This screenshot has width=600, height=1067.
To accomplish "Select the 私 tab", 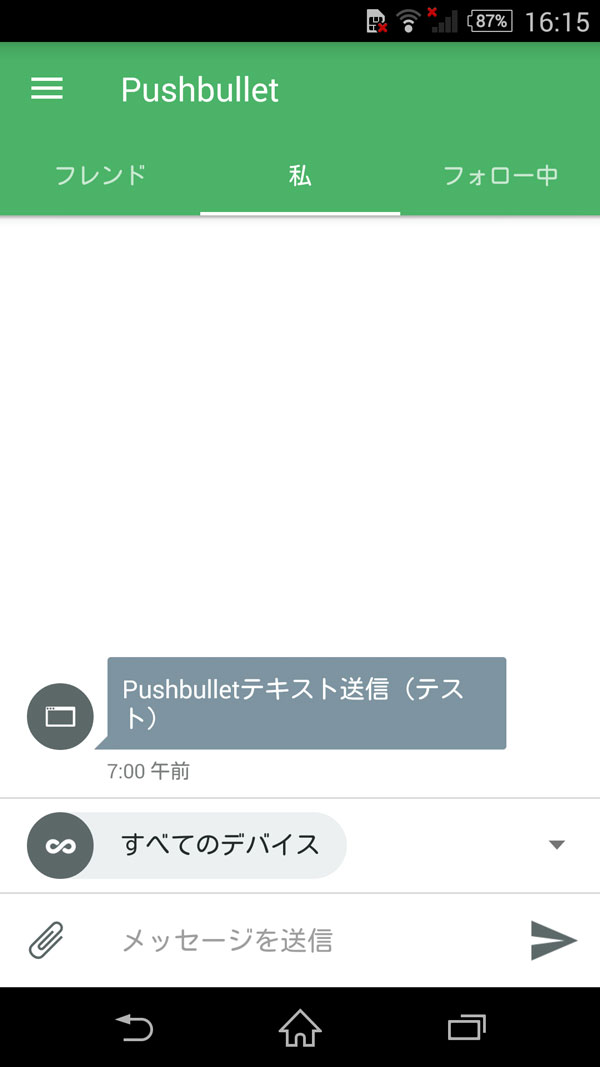I will (x=300, y=176).
